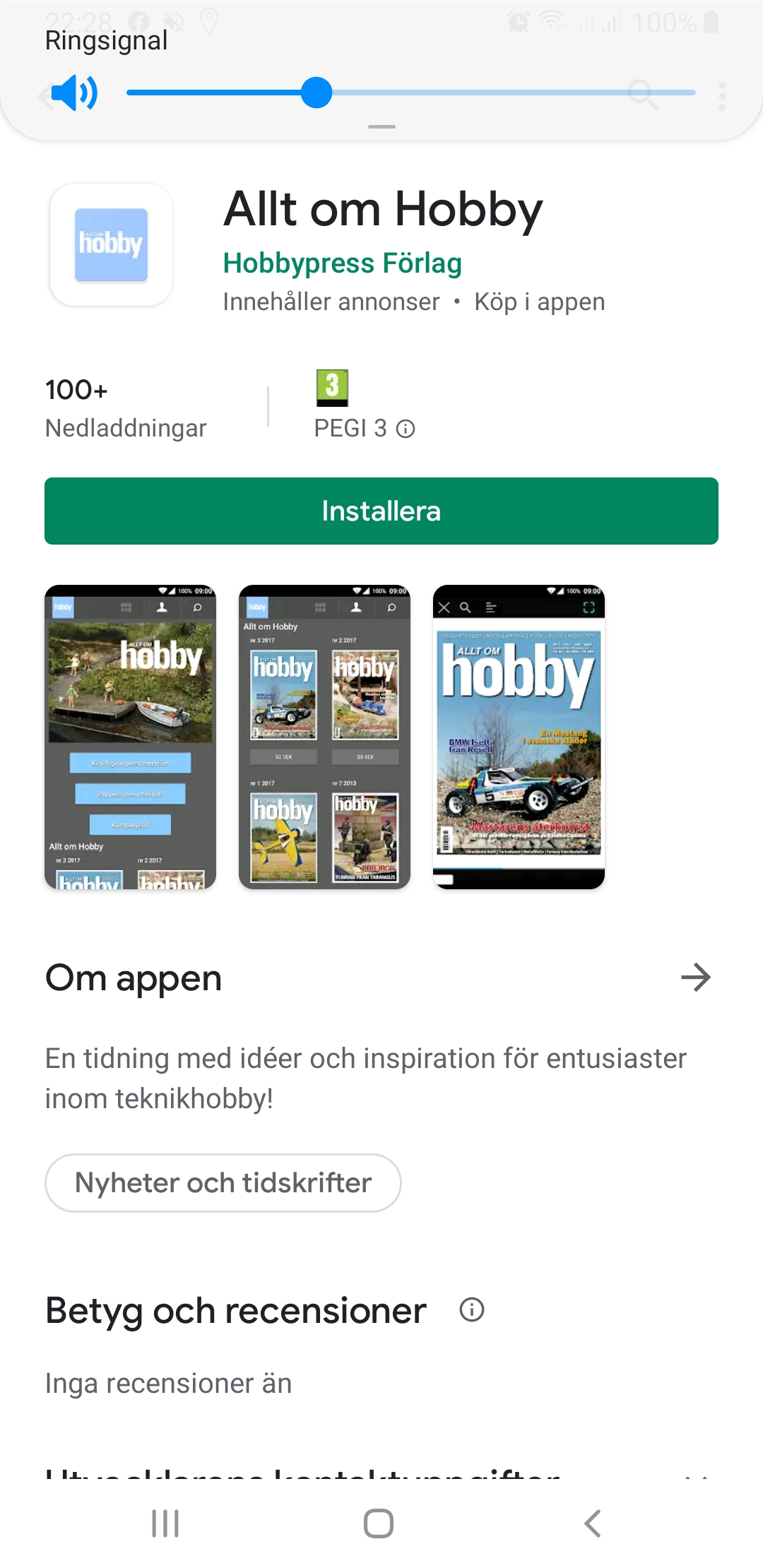Viewport: 763px width, 1568px height.
Task: Mute the ringtone volume speaker icon
Action: [x=74, y=93]
